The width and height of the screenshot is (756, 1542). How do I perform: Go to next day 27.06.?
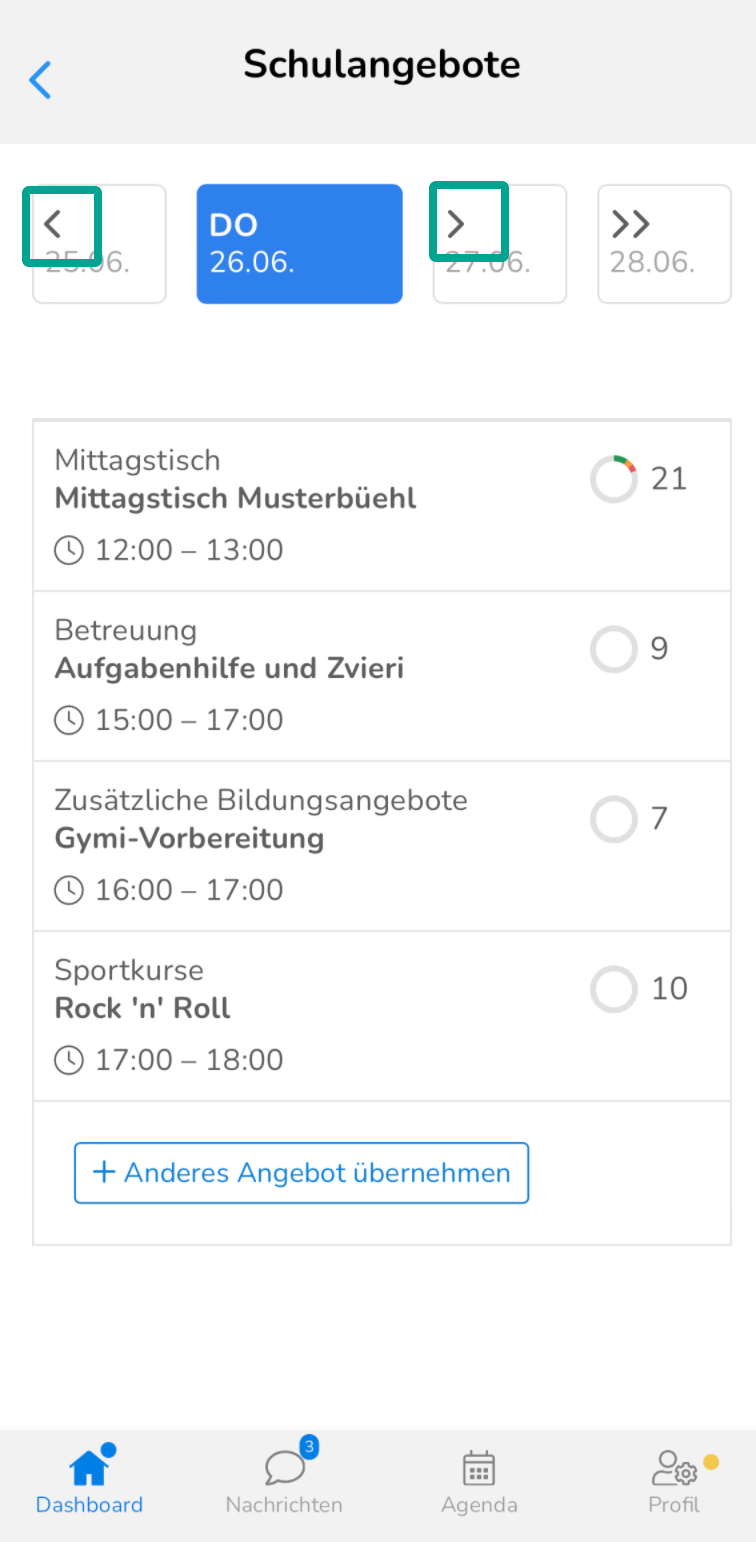pos(499,243)
